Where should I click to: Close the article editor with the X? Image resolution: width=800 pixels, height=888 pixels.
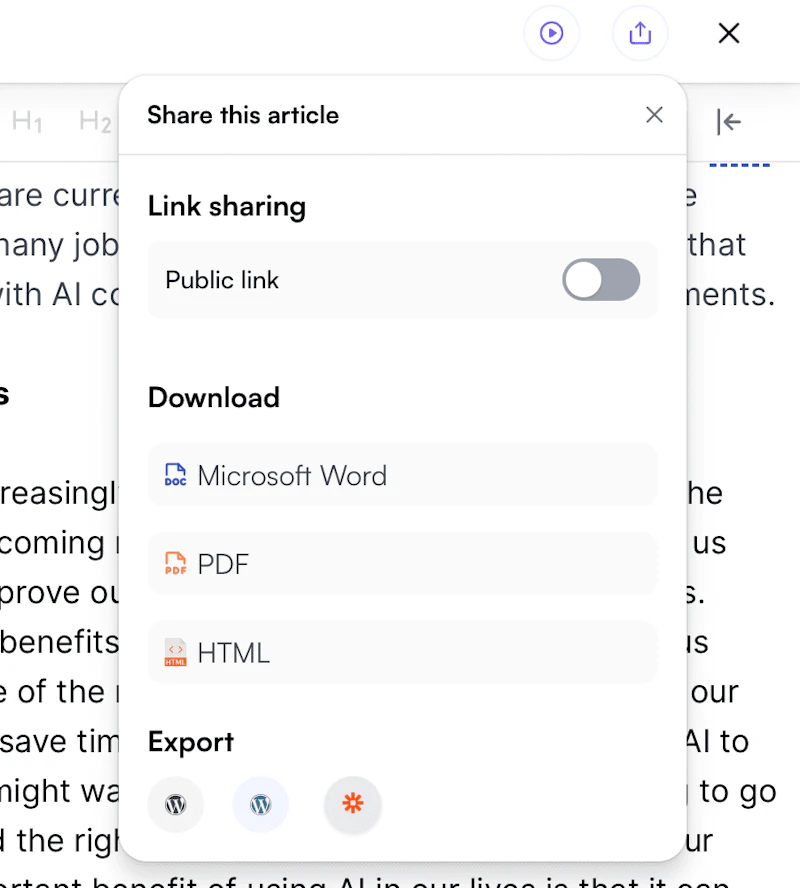tap(729, 33)
